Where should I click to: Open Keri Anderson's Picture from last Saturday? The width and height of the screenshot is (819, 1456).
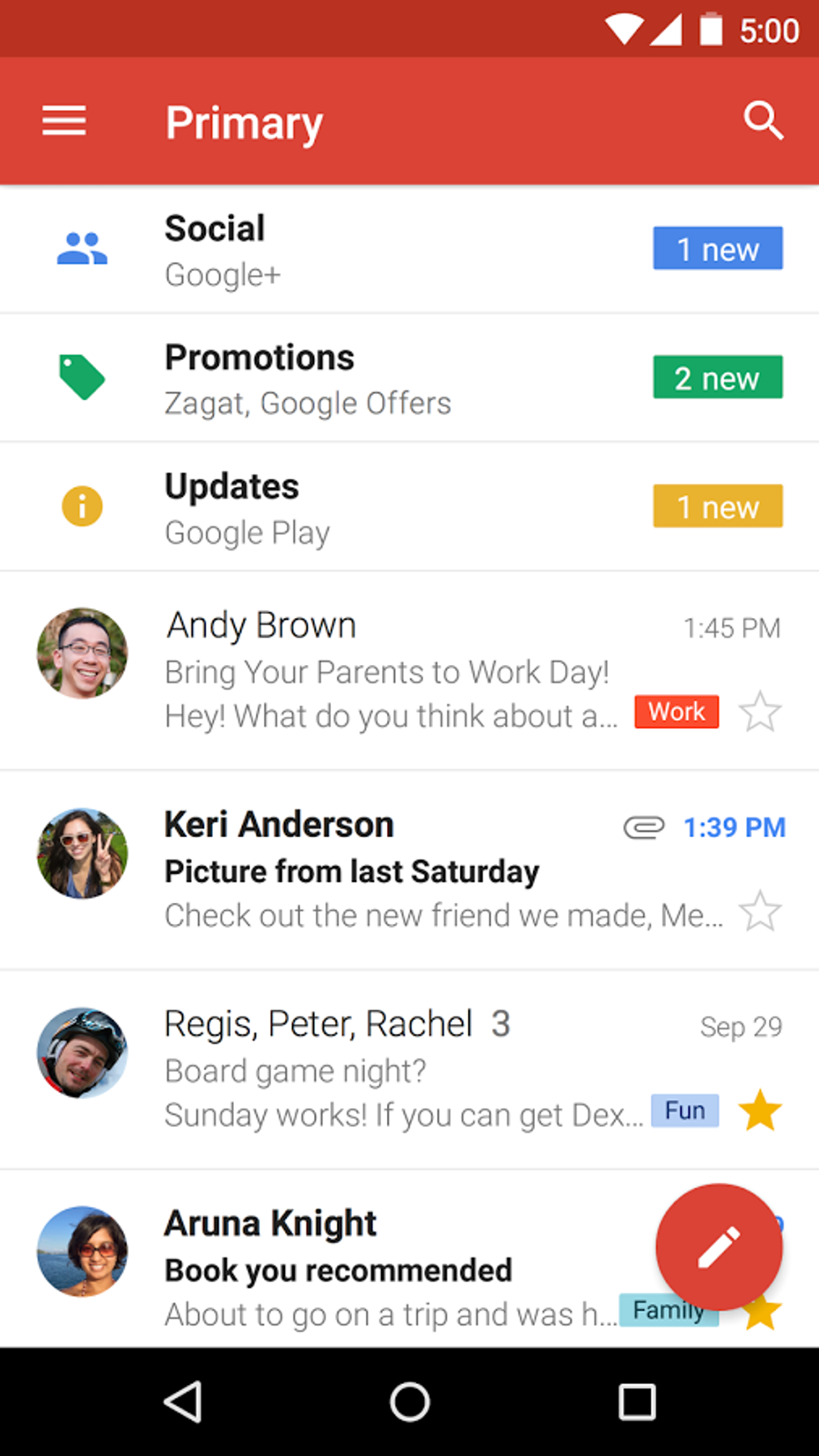click(393, 870)
